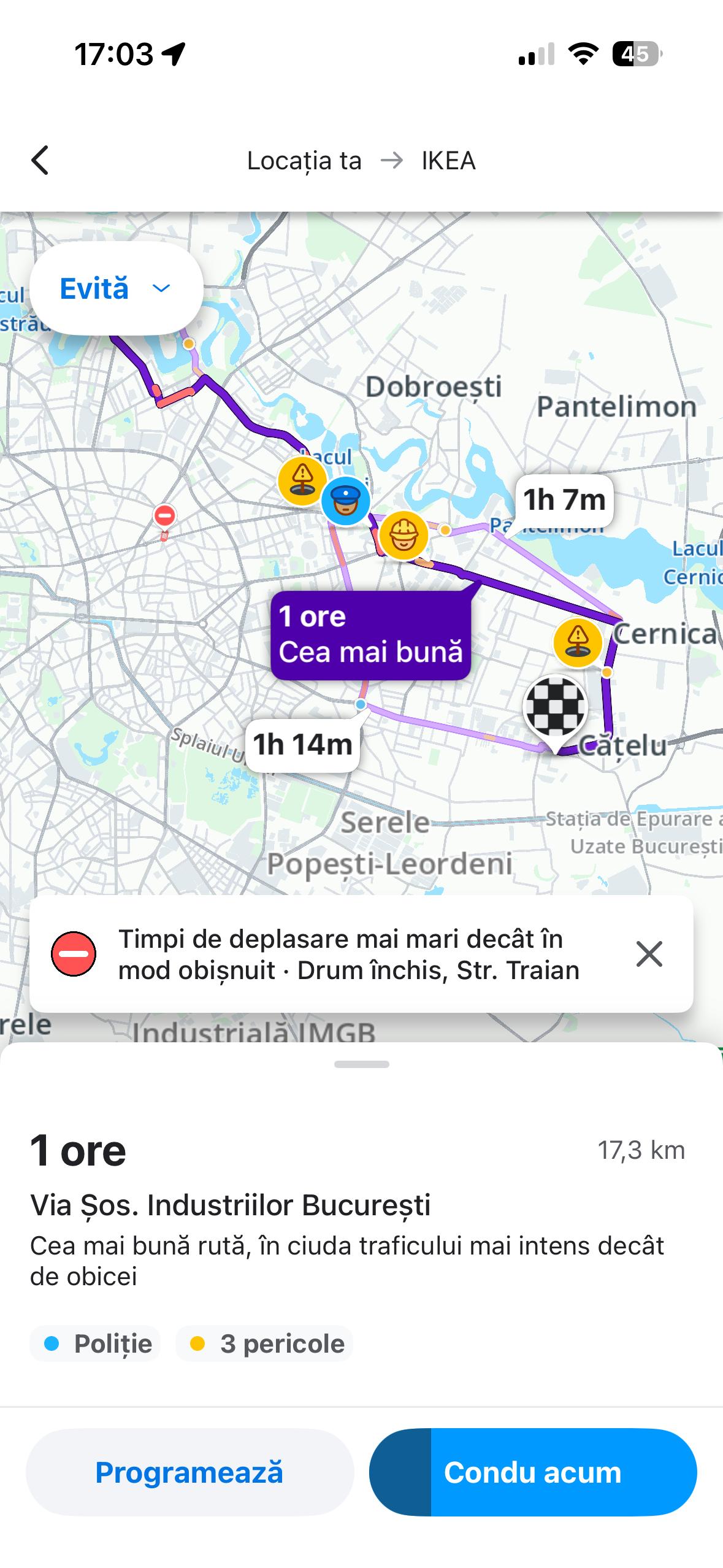Select the 1h 7m alternative route
723x1568 pixels.
[564, 500]
